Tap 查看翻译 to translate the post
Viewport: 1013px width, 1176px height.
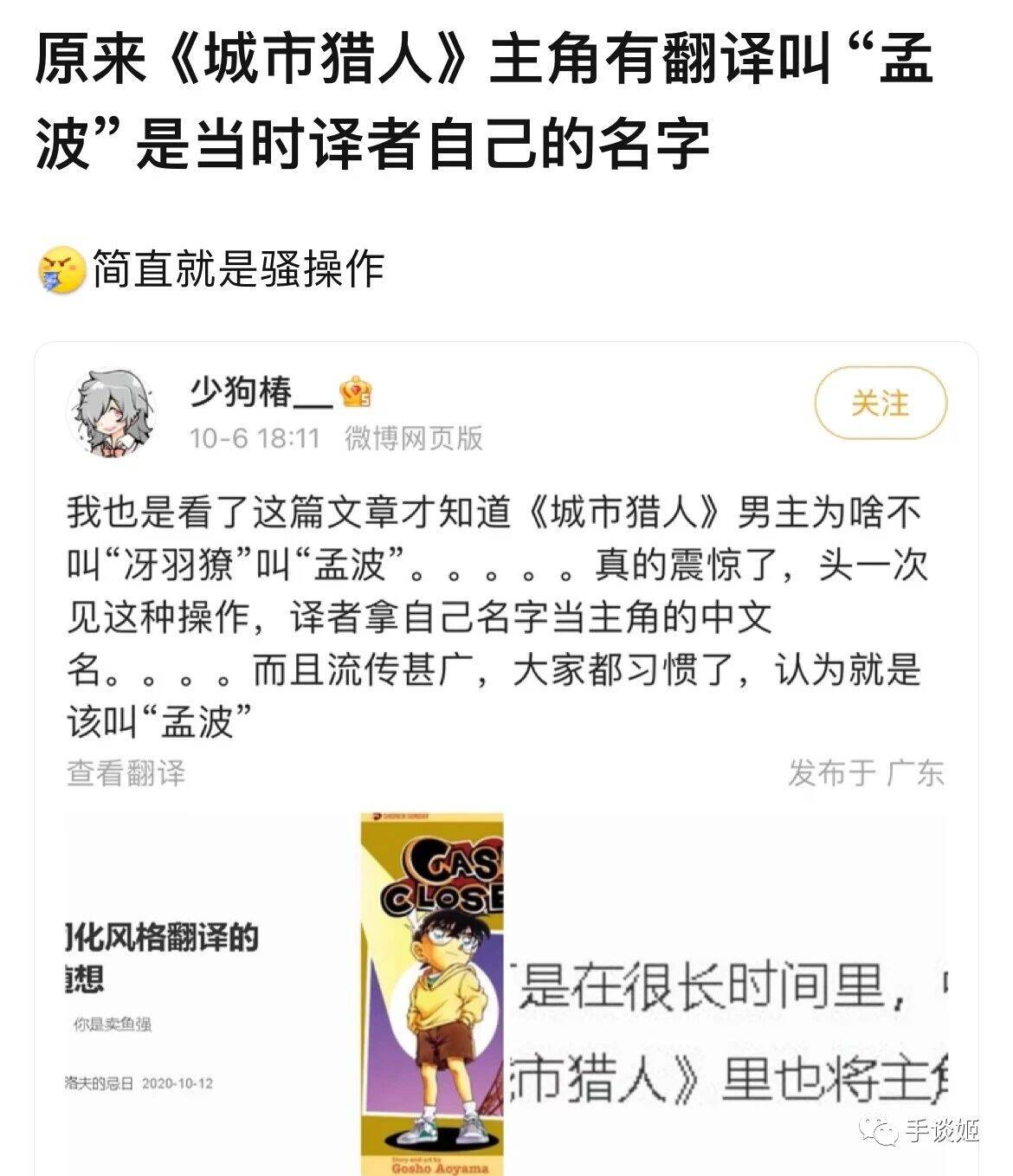click(x=126, y=772)
